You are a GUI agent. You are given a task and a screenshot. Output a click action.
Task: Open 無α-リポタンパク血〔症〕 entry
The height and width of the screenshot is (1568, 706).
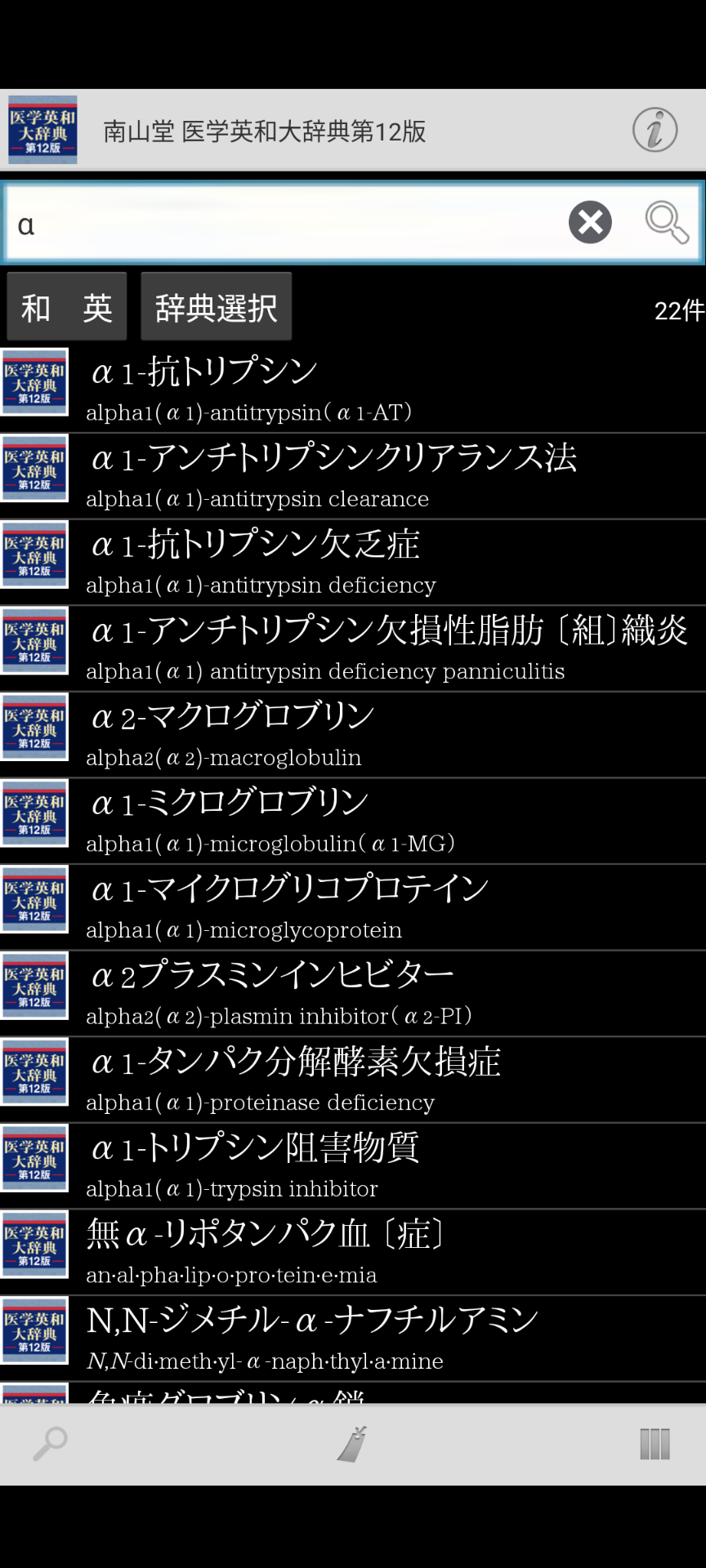353,1252
